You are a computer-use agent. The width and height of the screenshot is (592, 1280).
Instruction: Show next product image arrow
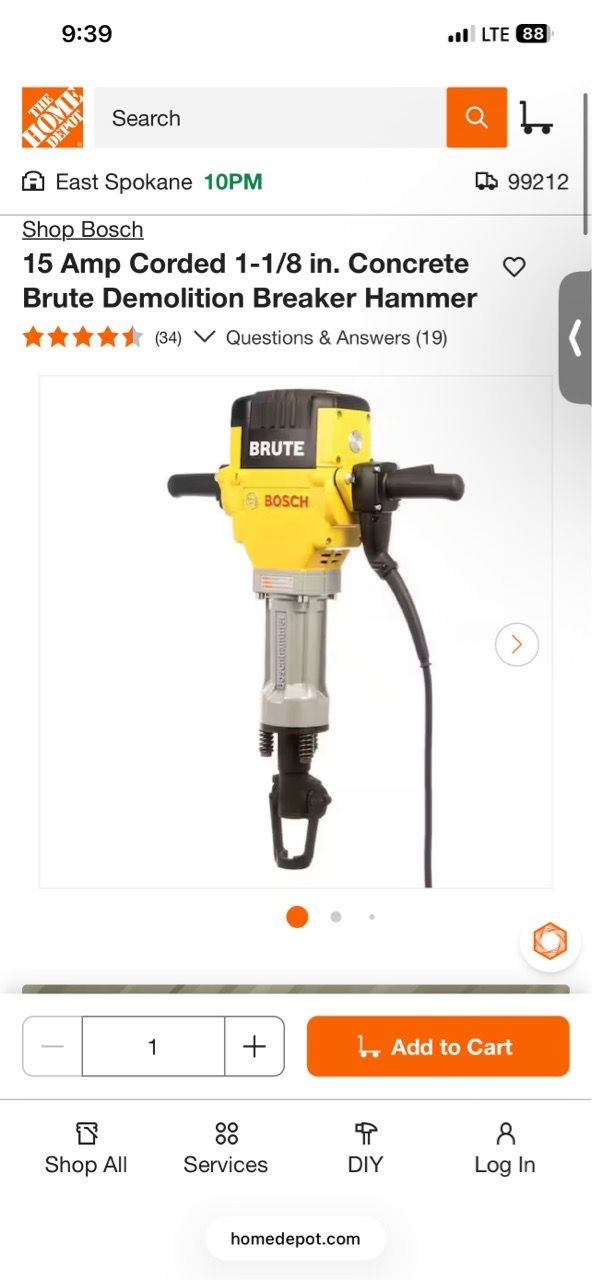click(x=517, y=644)
